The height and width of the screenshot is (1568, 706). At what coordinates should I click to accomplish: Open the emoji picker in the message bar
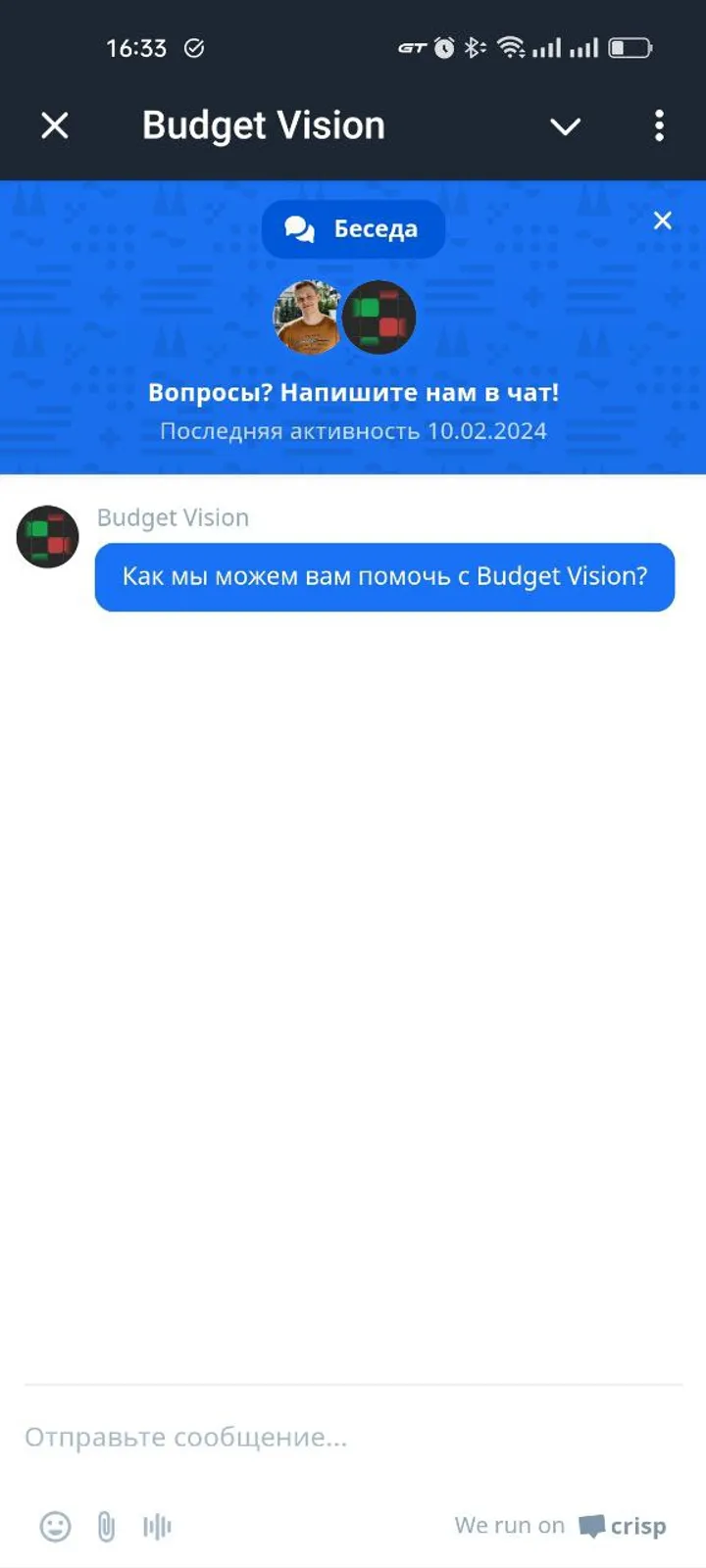[x=55, y=1526]
